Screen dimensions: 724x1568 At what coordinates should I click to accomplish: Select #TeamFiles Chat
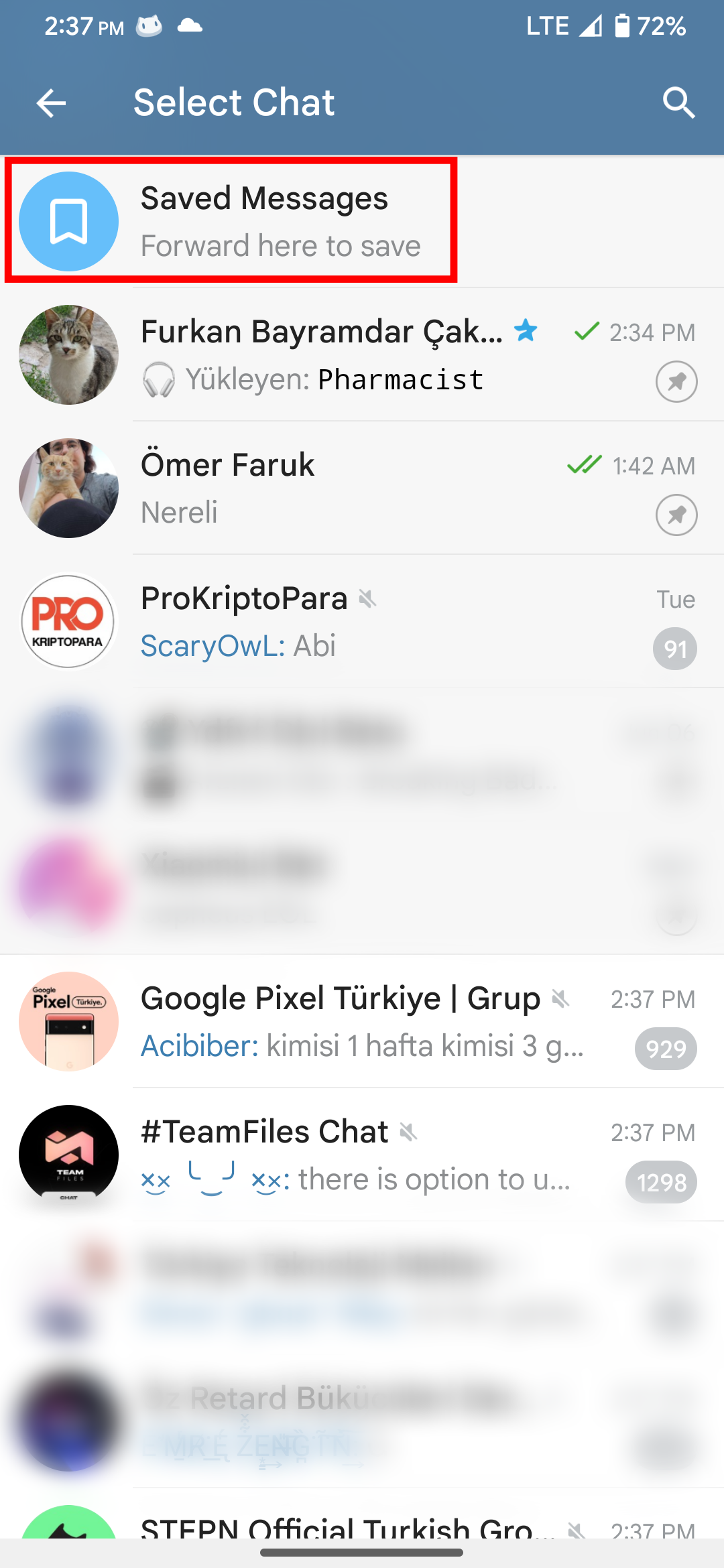pyautogui.click(x=362, y=1155)
